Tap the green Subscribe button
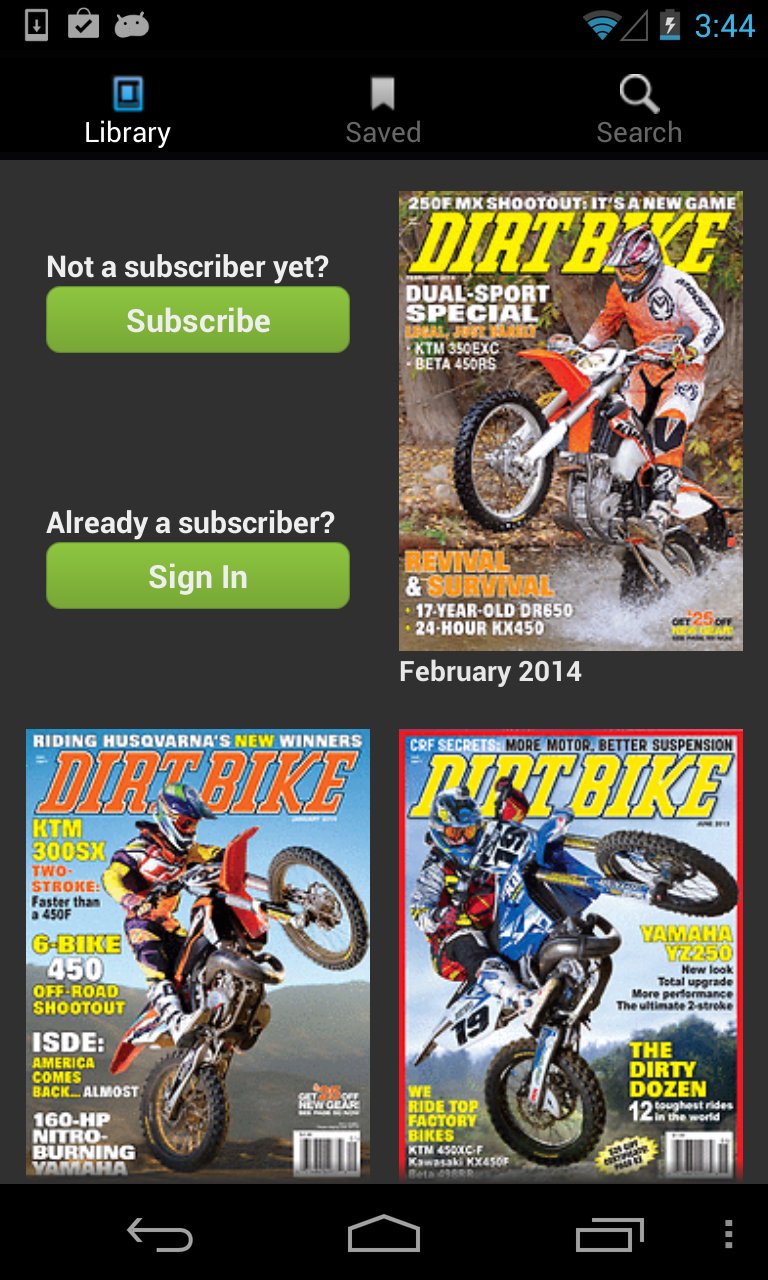This screenshot has width=768, height=1280. [198, 320]
